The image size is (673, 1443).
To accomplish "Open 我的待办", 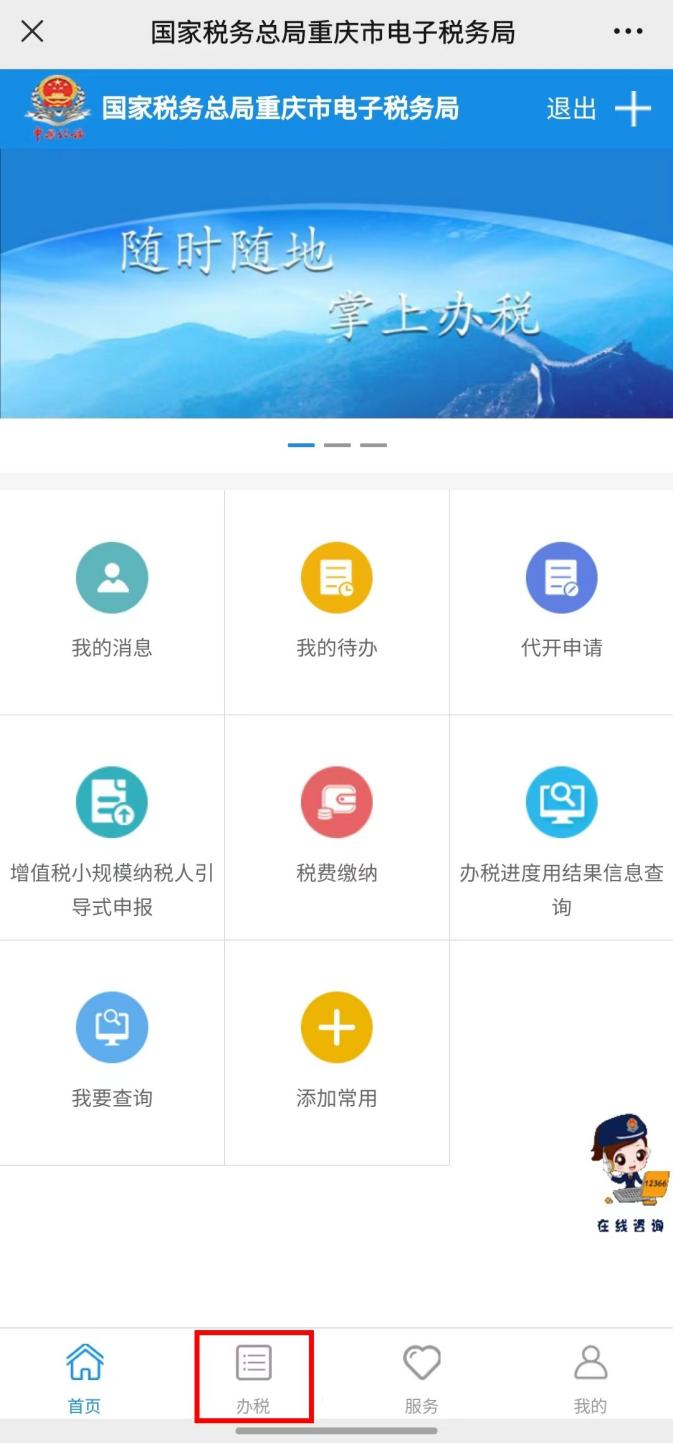I will (x=336, y=601).
